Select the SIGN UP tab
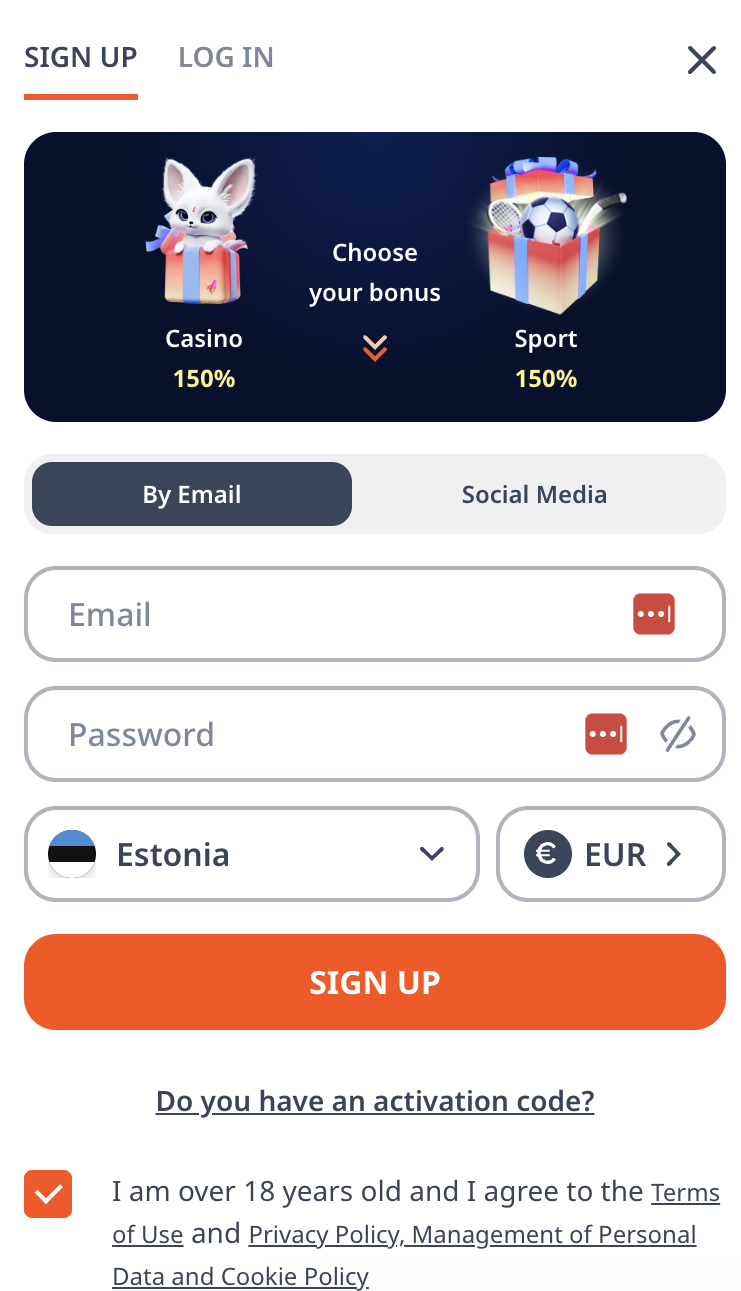The image size is (741, 1291). click(80, 57)
